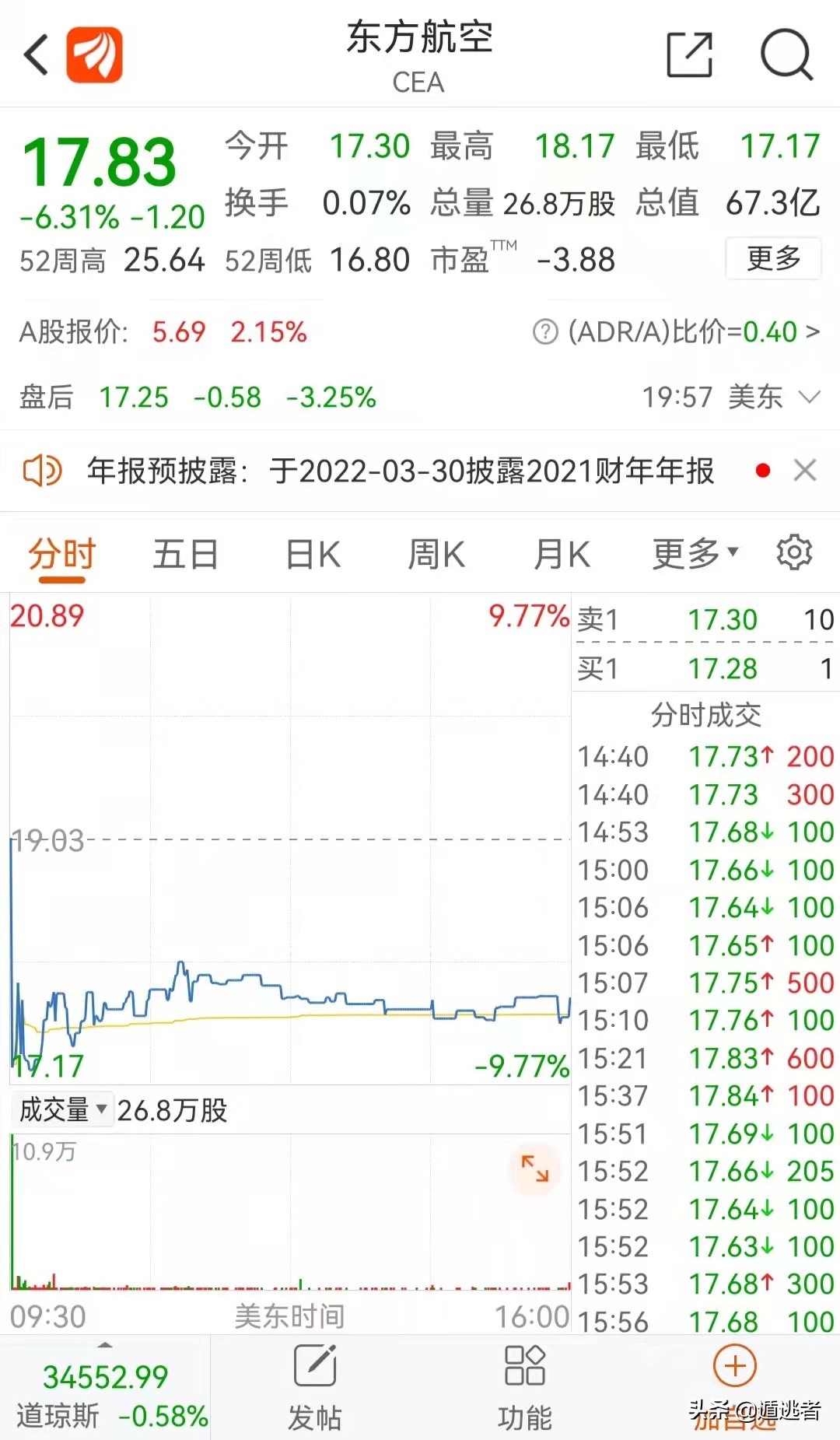Add stock to watchlist with 加自选
Image resolution: width=840 pixels, height=1440 pixels.
coord(735,1389)
